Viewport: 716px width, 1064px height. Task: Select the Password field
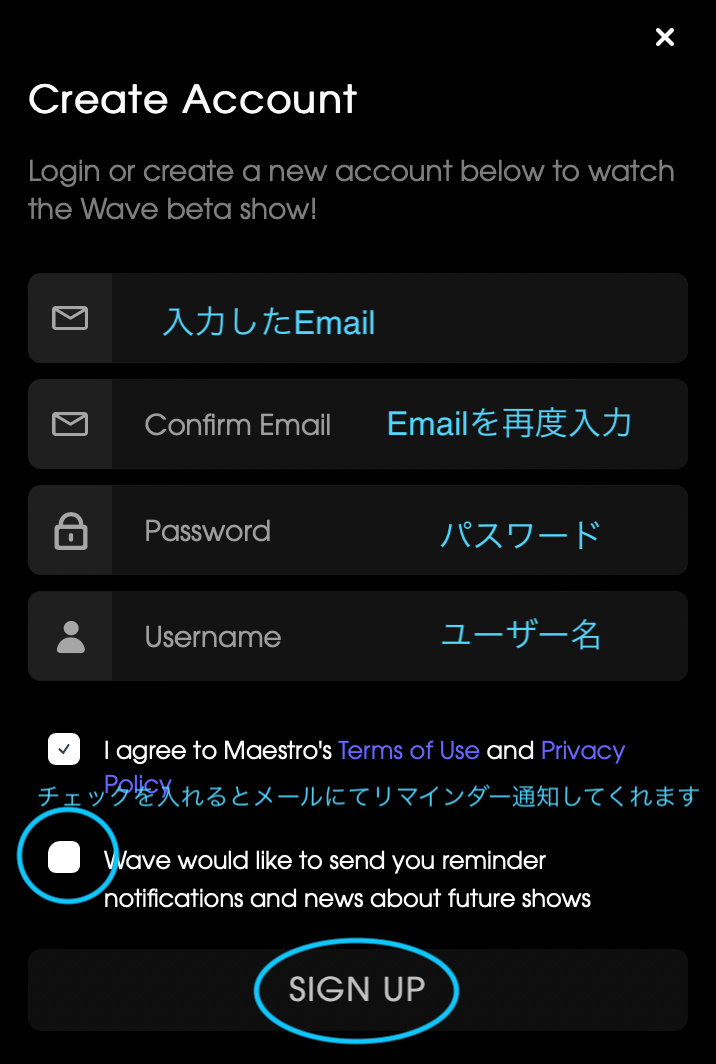click(398, 530)
